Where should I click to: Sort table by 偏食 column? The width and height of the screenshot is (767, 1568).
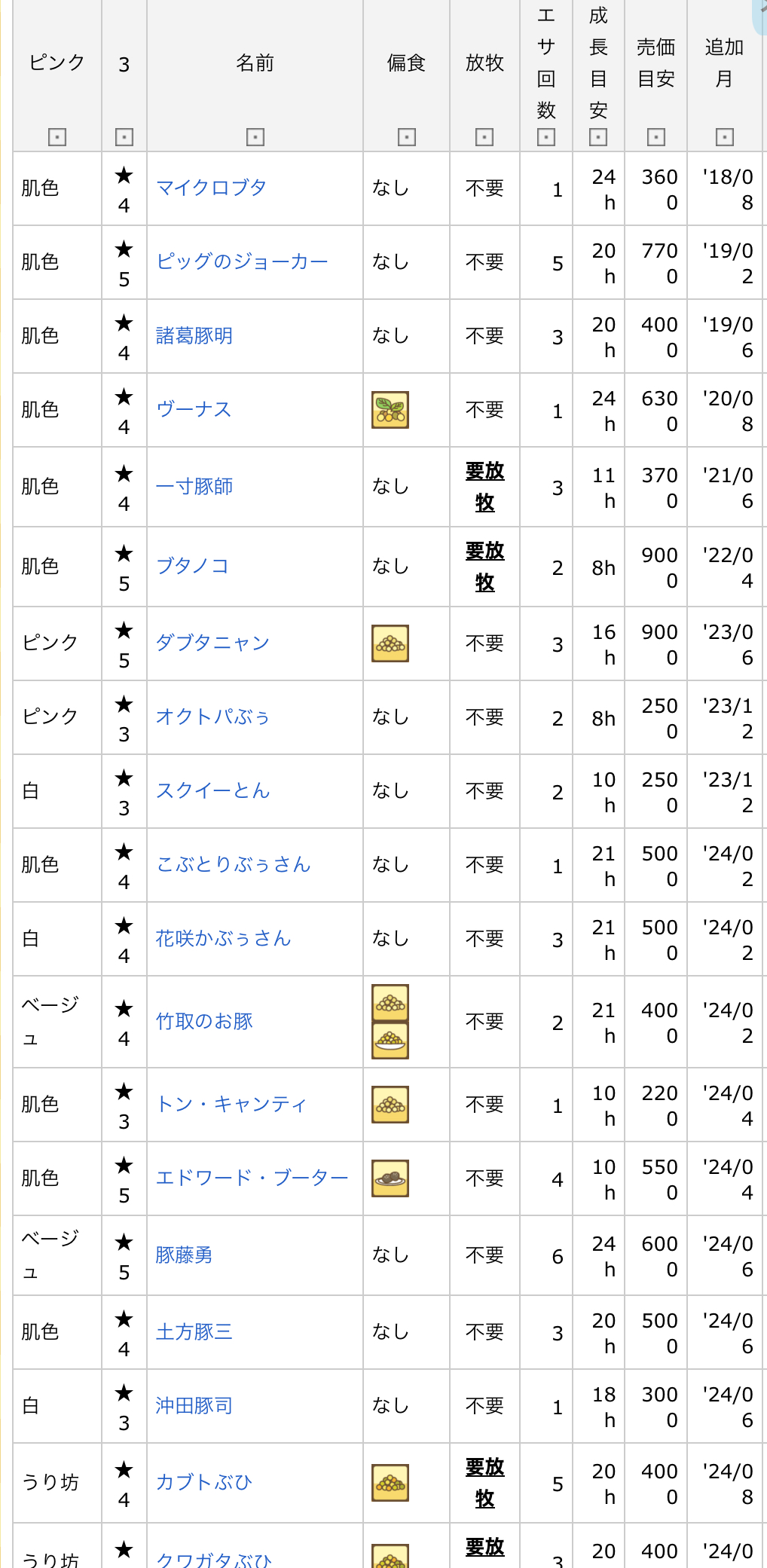(407, 137)
